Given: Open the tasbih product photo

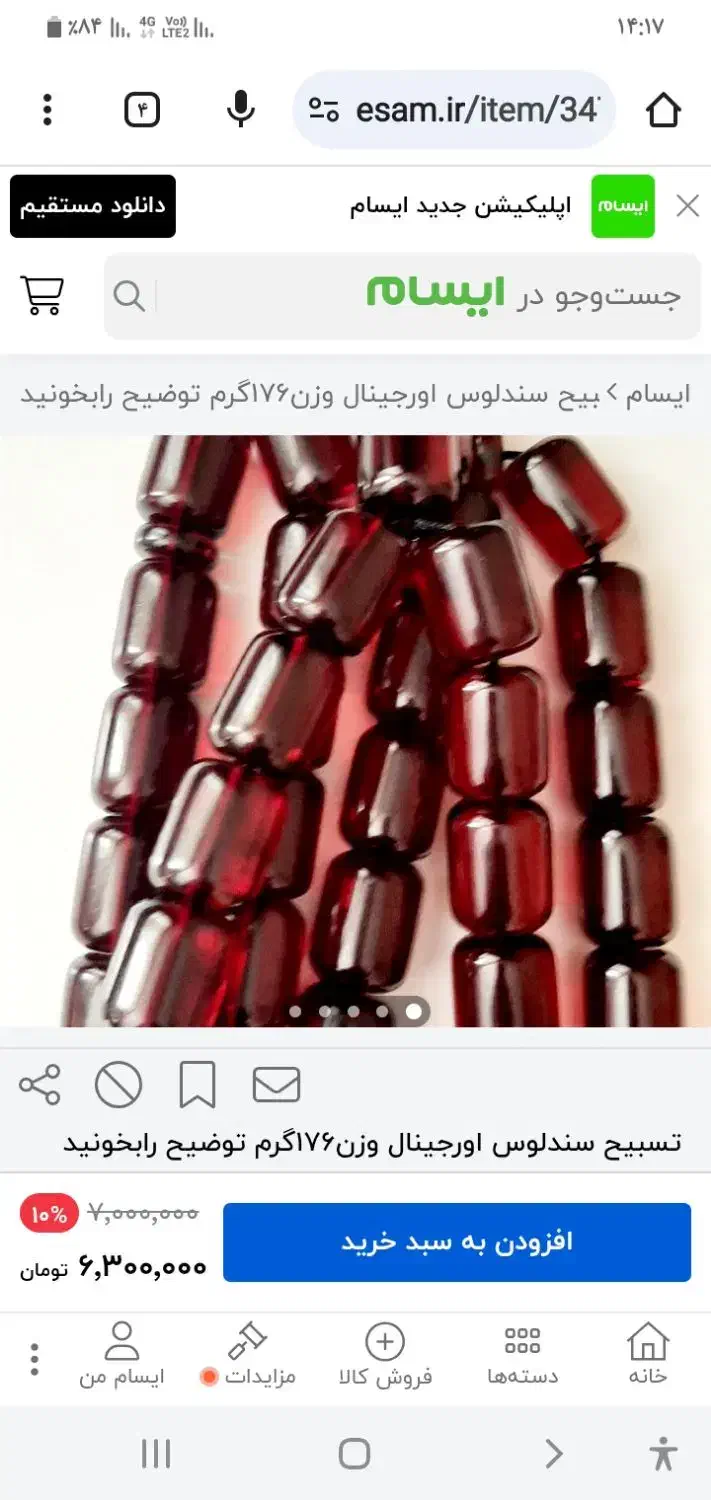Looking at the screenshot, I should [x=355, y=730].
